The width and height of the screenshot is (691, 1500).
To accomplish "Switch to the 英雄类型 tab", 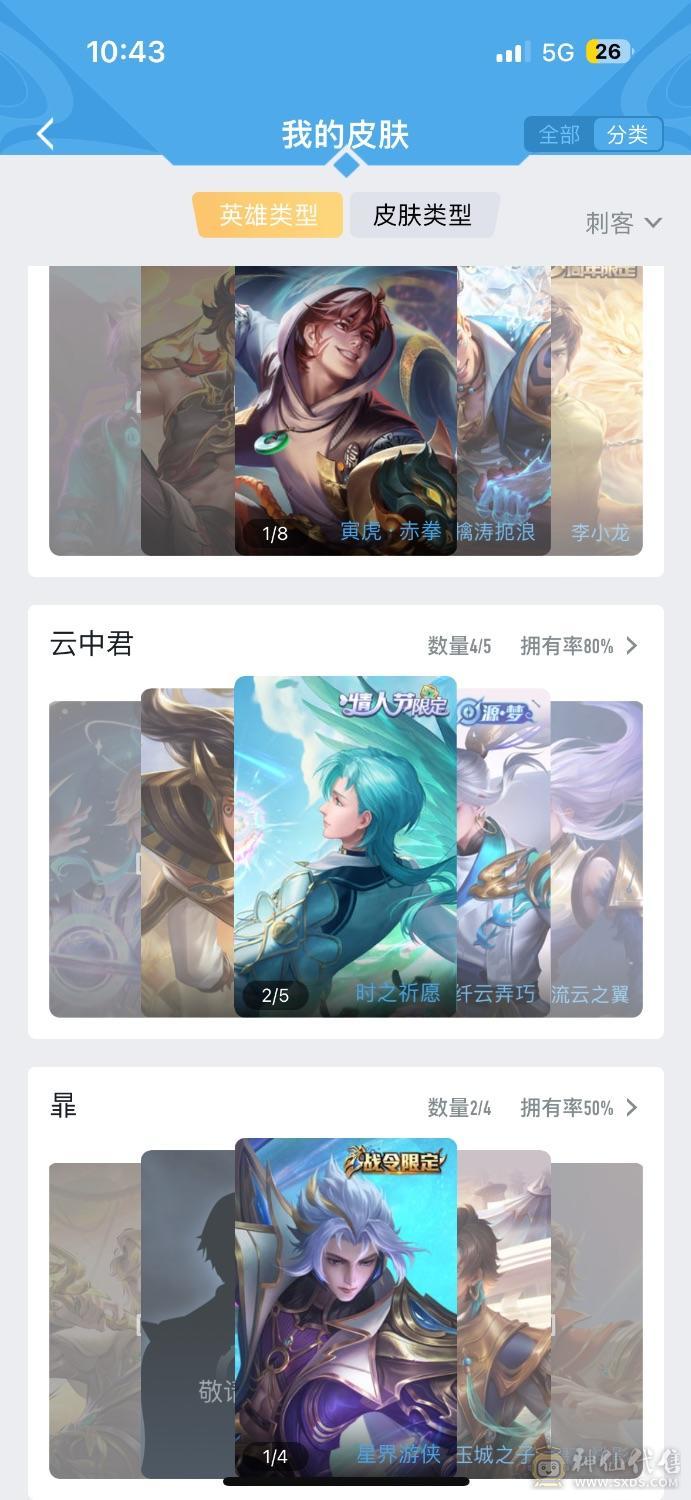I will click(x=268, y=215).
